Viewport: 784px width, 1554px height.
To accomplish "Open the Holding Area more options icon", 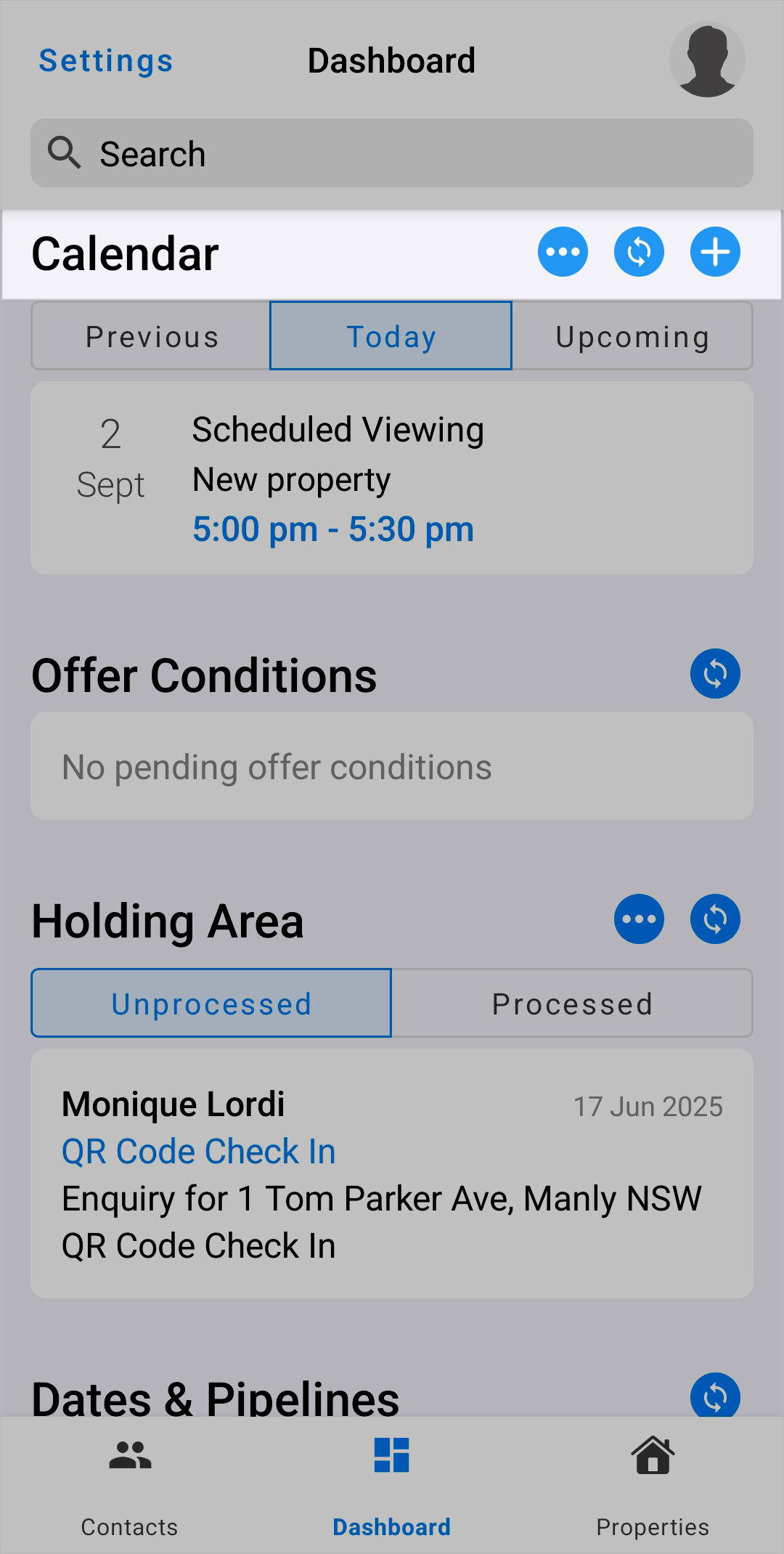I will pyautogui.click(x=640, y=919).
